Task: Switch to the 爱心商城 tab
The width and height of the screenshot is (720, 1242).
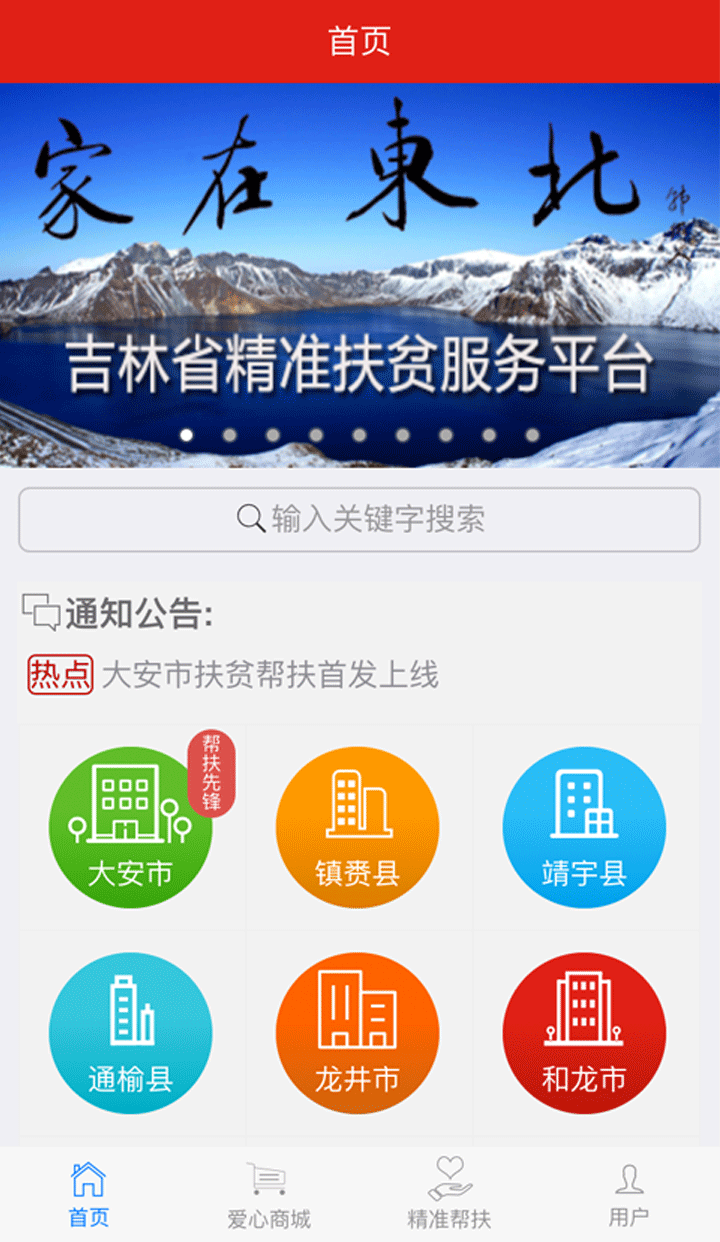Action: (268, 1194)
